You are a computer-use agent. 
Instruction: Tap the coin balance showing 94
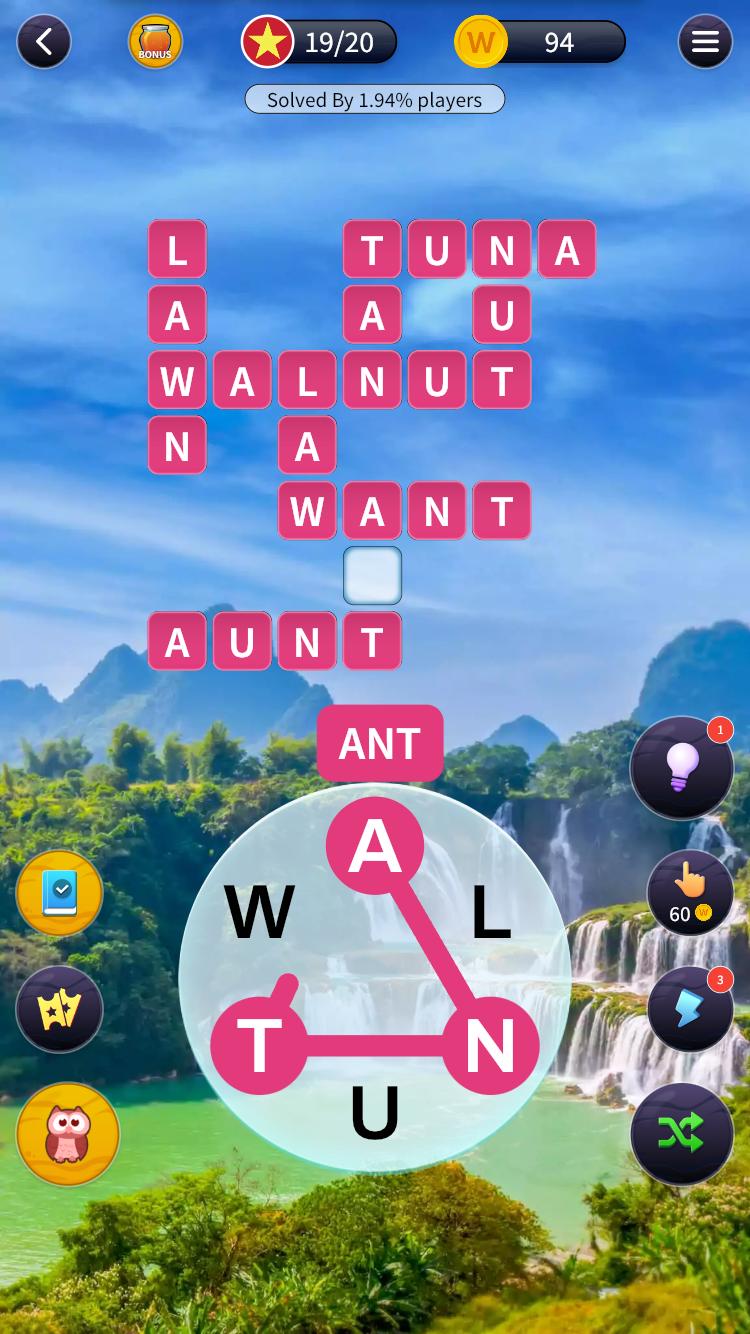click(x=541, y=42)
